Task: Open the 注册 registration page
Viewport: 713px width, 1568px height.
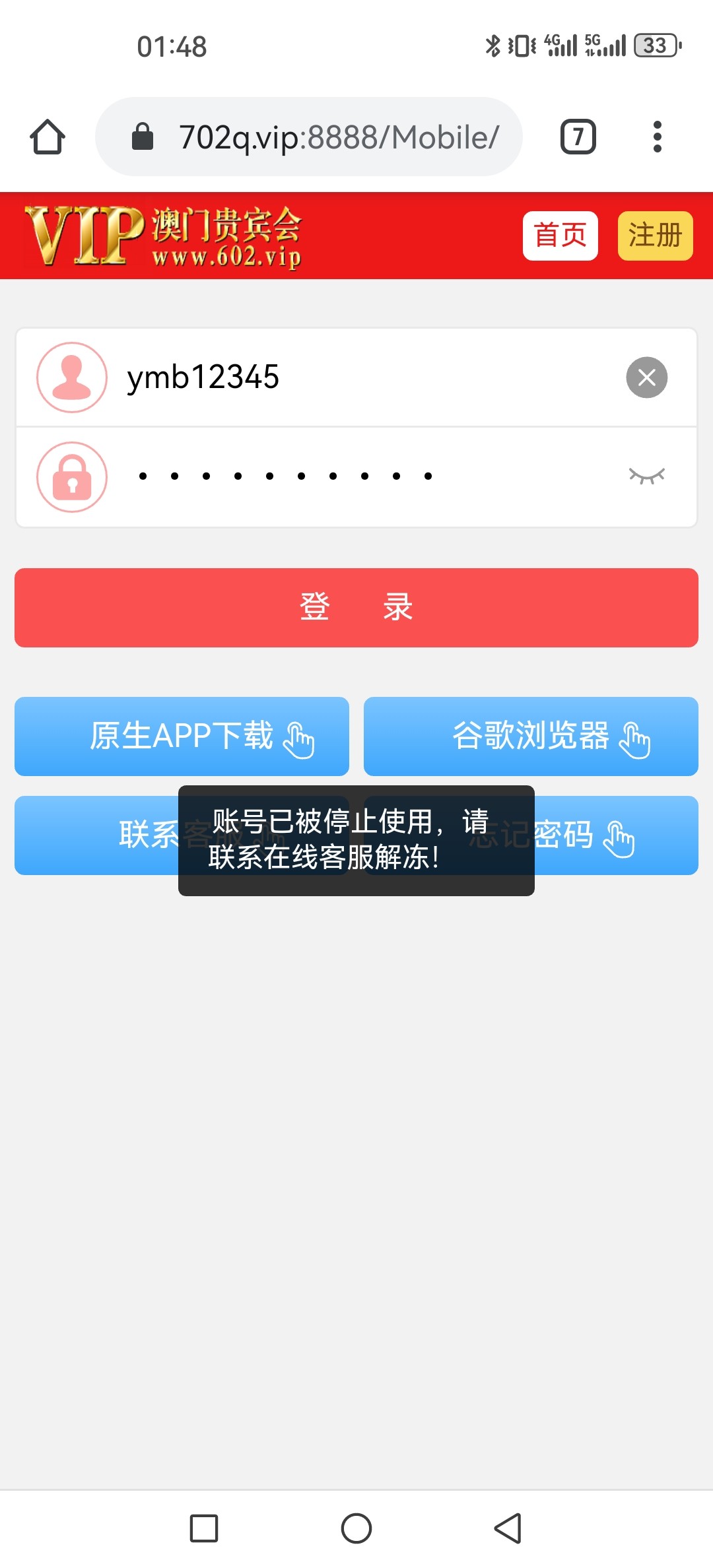Action: point(654,235)
